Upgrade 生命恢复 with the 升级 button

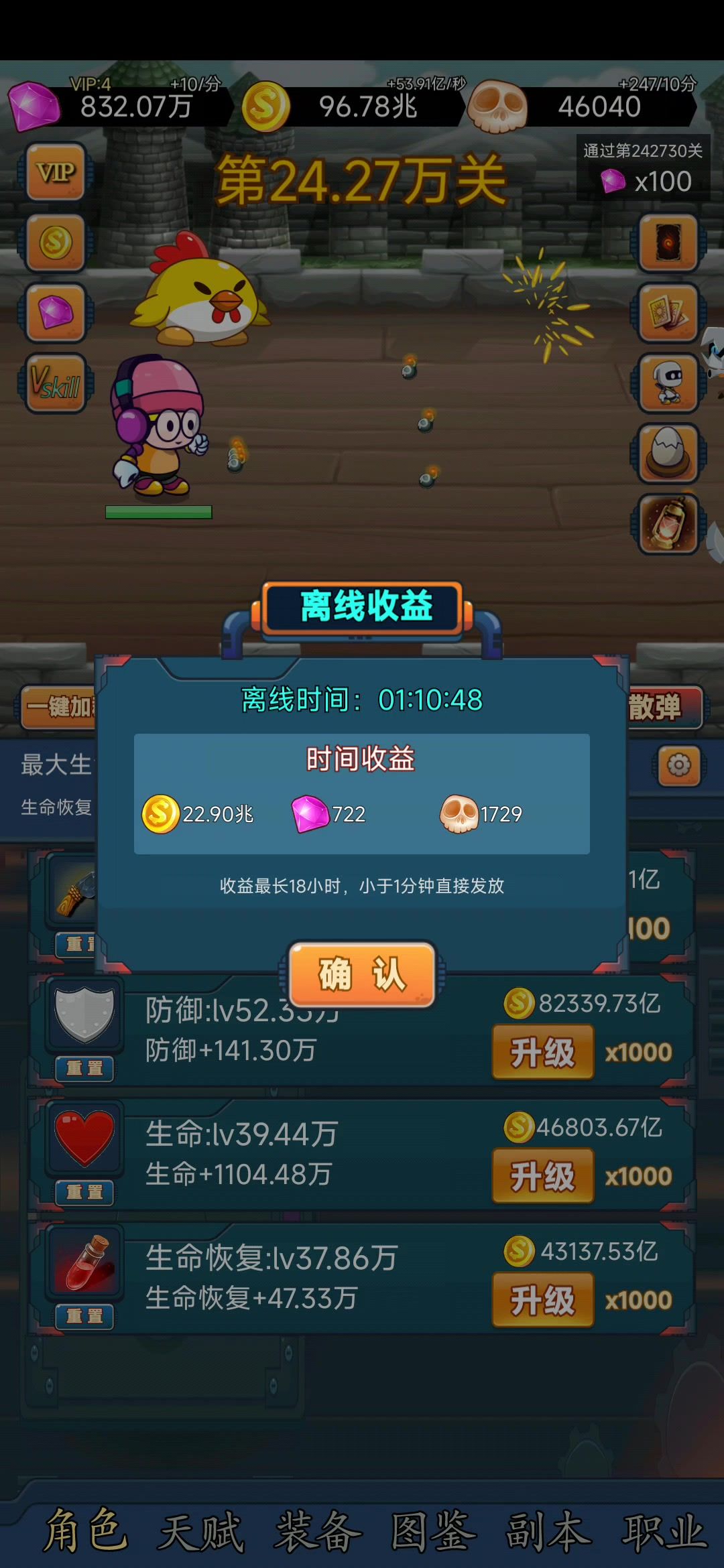coord(542,1300)
